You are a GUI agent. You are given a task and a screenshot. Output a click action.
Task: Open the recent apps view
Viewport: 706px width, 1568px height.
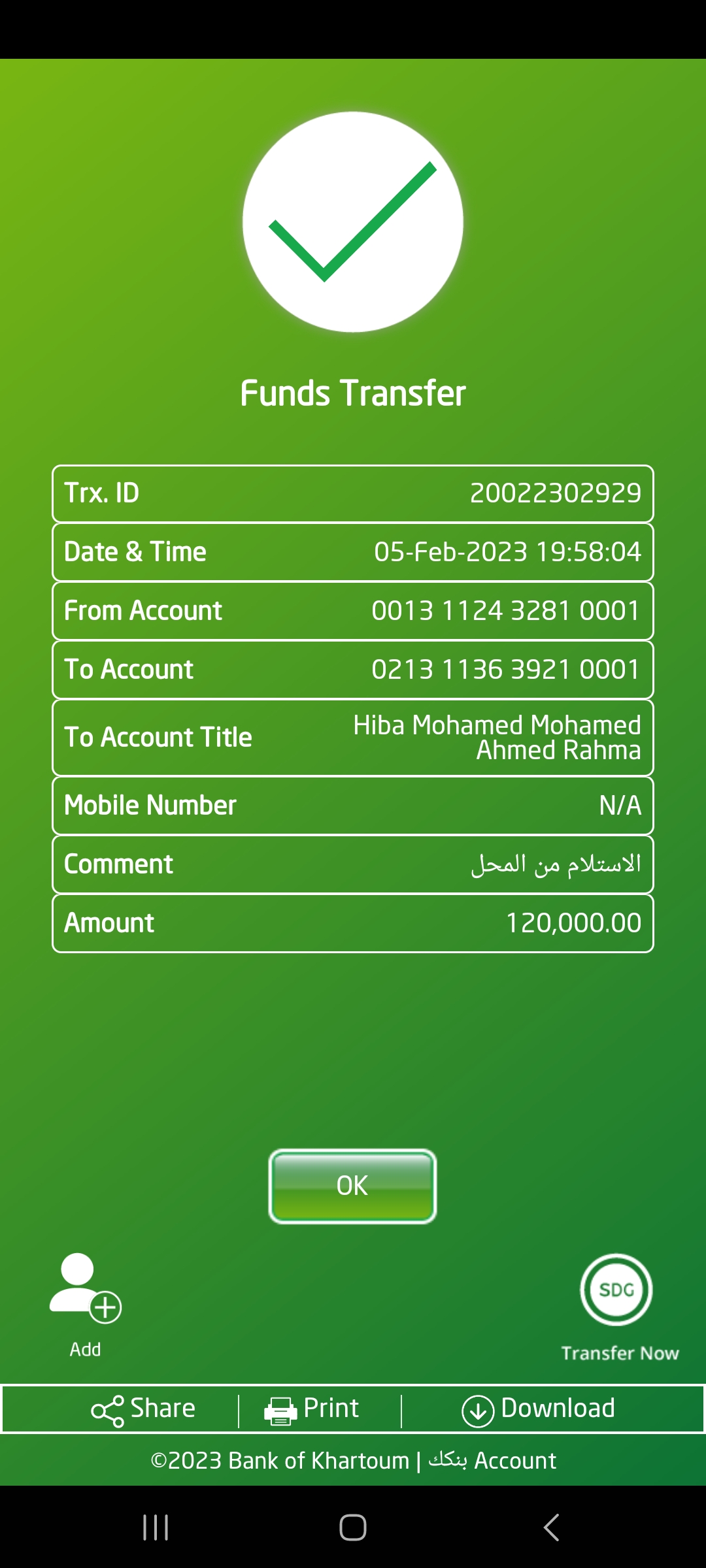156,1527
